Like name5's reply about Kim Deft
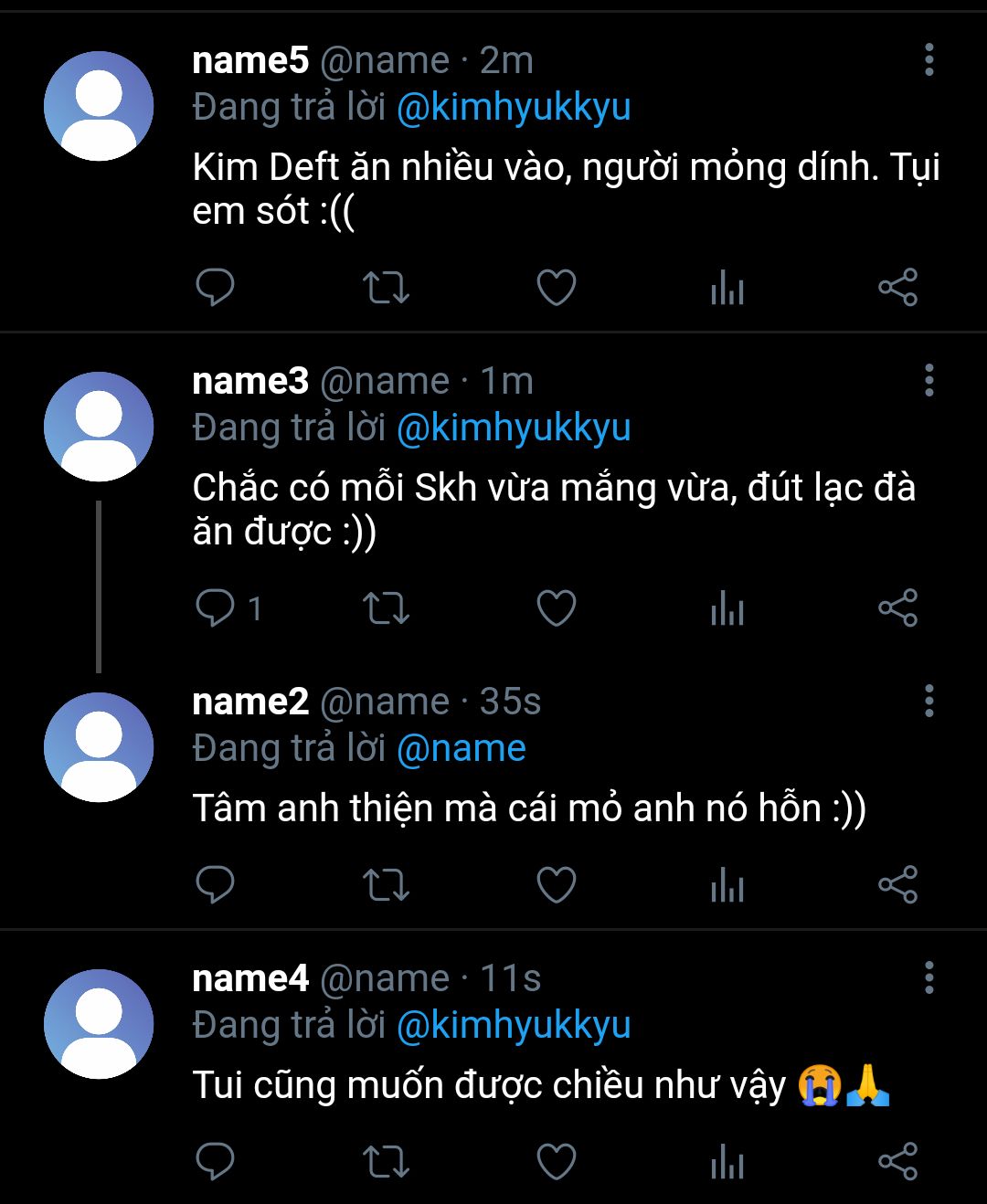Image resolution: width=987 pixels, height=1204 pixels. (x=556, y=288)
